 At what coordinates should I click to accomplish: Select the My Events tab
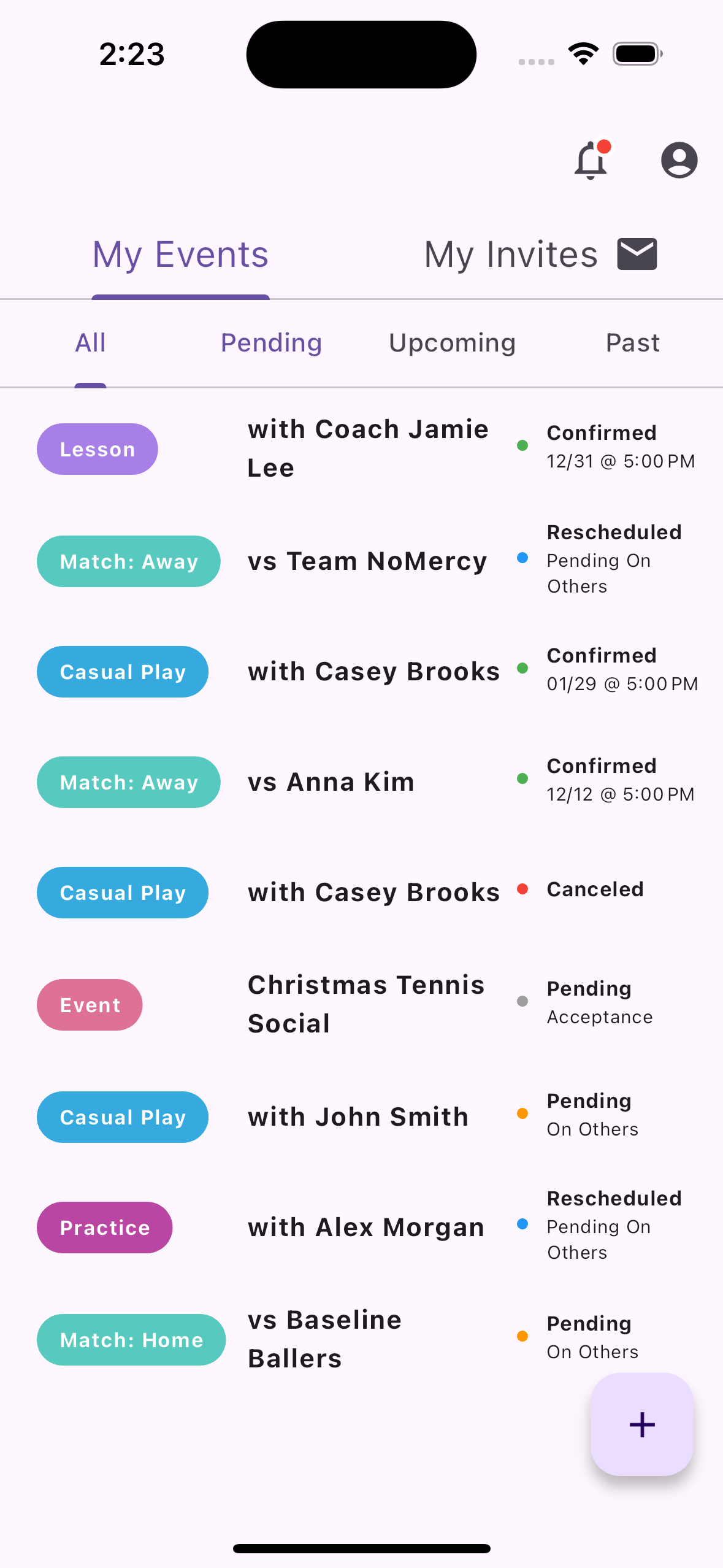pos(180,255)
